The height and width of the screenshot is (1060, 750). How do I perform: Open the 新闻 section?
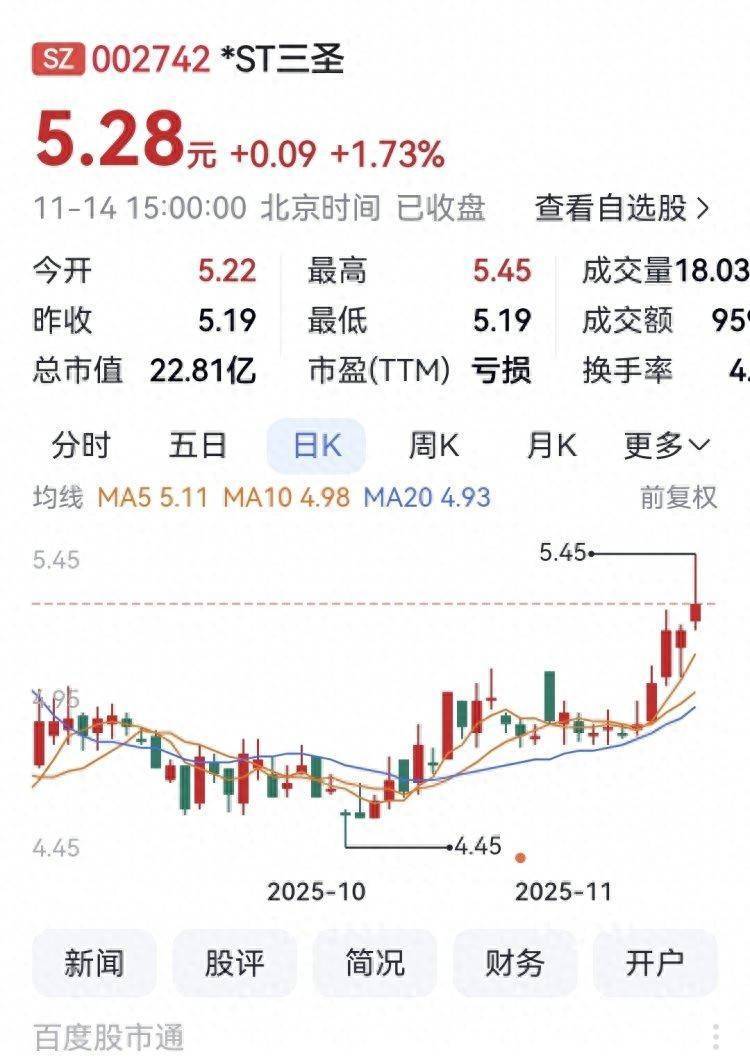click(x=95, y=963)
